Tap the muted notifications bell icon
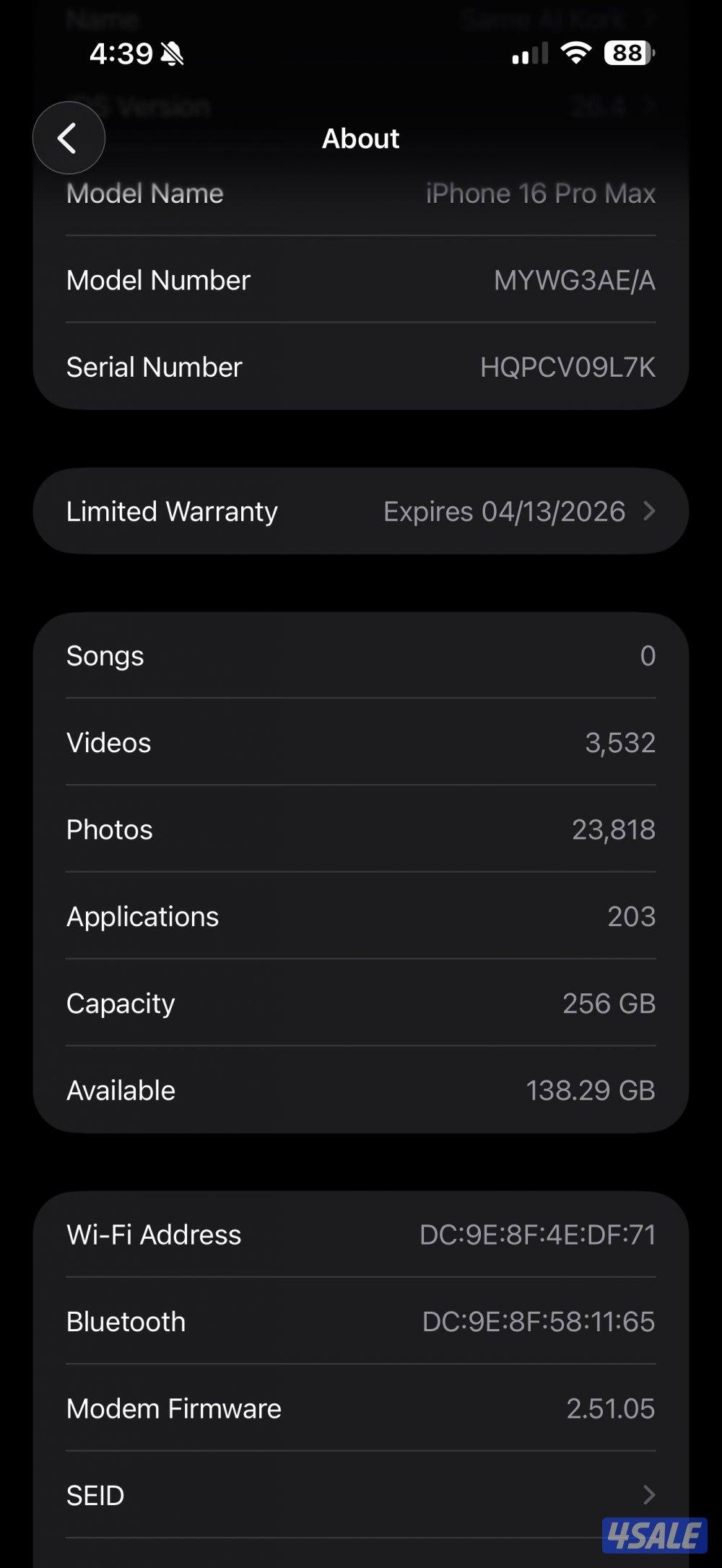Screen dimensions: 722x1568 click(171, 53)
